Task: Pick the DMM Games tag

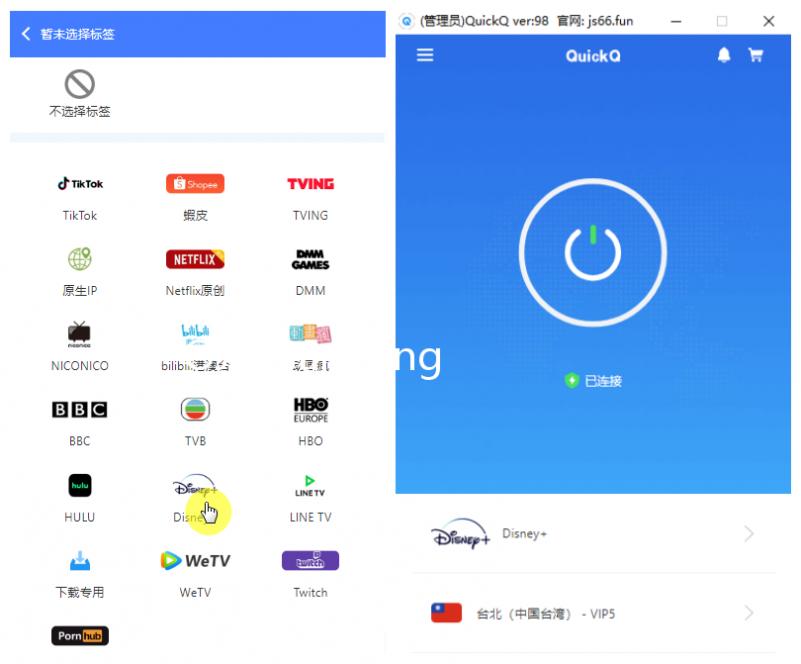Action: pyautogui.click(x=310, y=260)
